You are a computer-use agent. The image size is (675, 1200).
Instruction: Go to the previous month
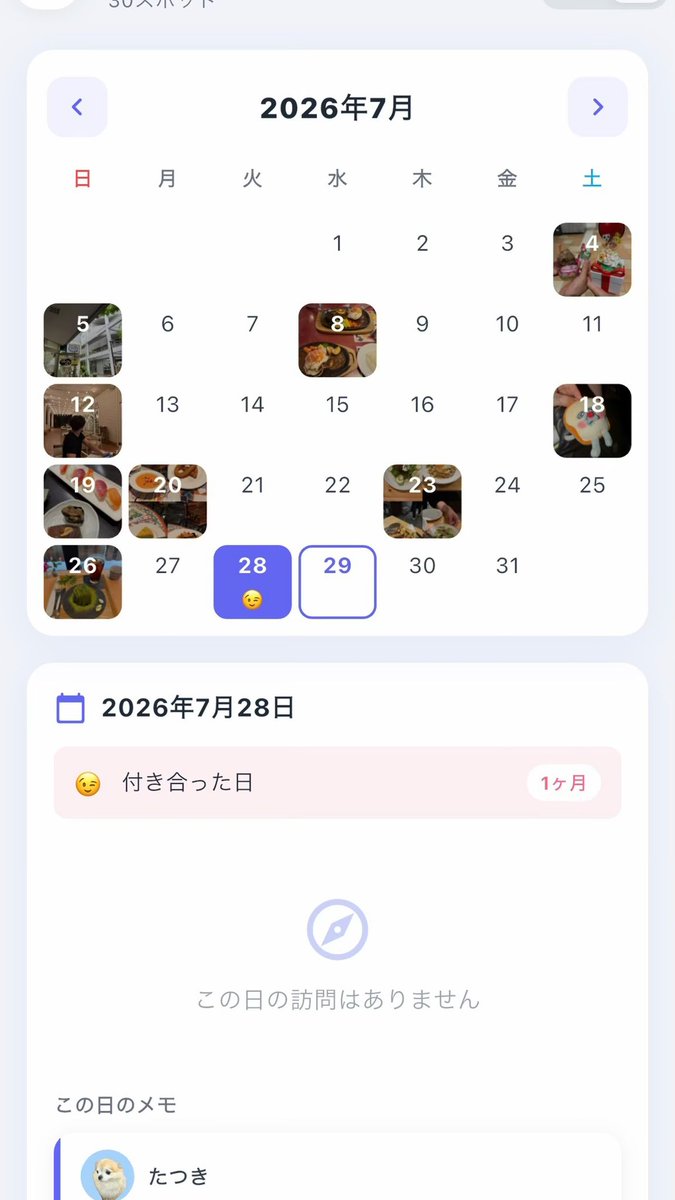point(77,107)
